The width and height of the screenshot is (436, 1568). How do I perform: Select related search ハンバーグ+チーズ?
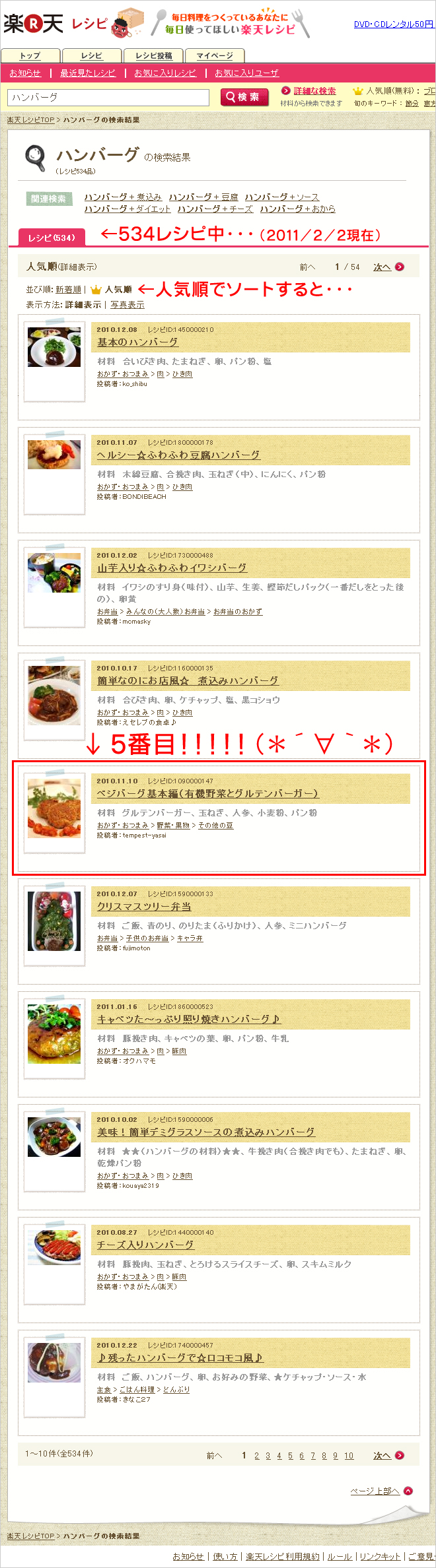215,209
